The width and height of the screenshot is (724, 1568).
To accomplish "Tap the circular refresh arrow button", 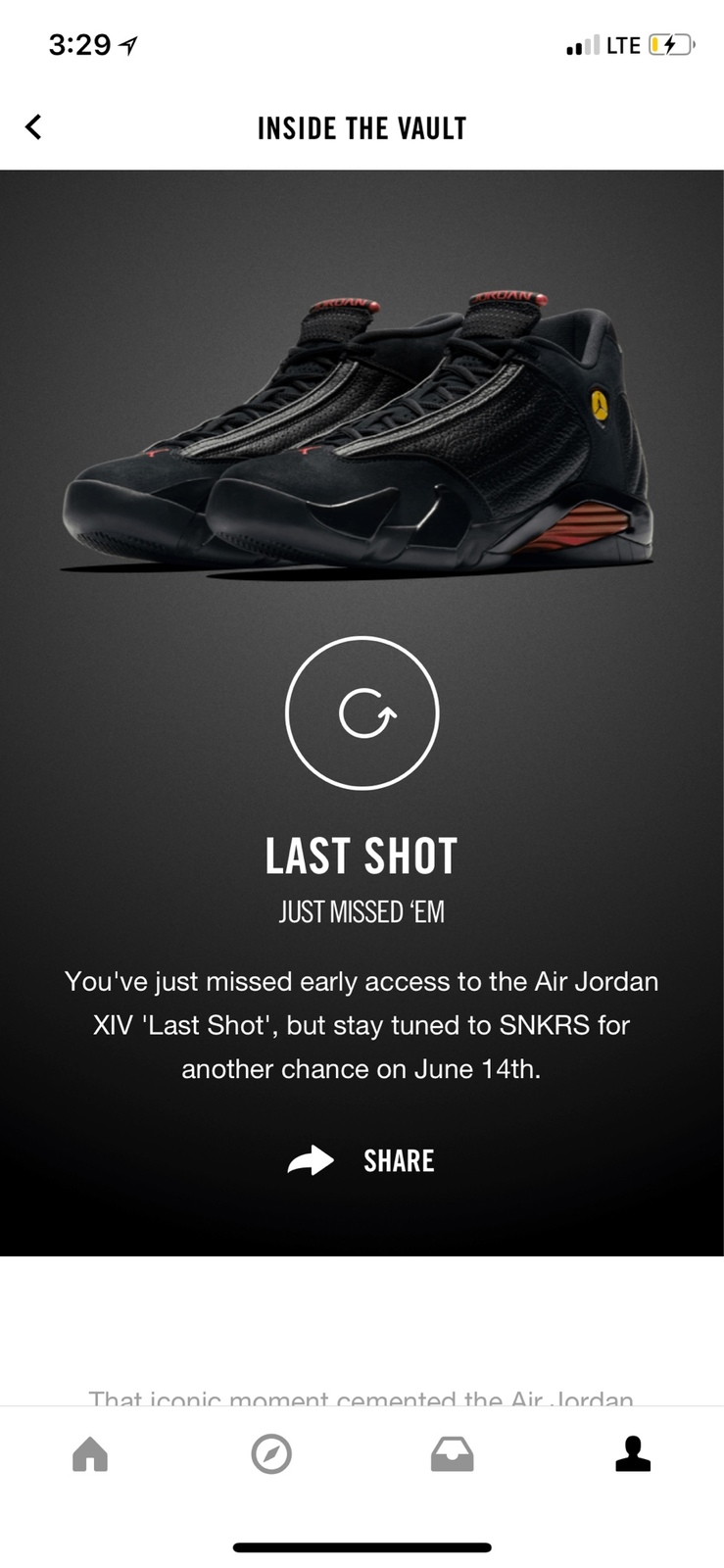I will point(362,712).
